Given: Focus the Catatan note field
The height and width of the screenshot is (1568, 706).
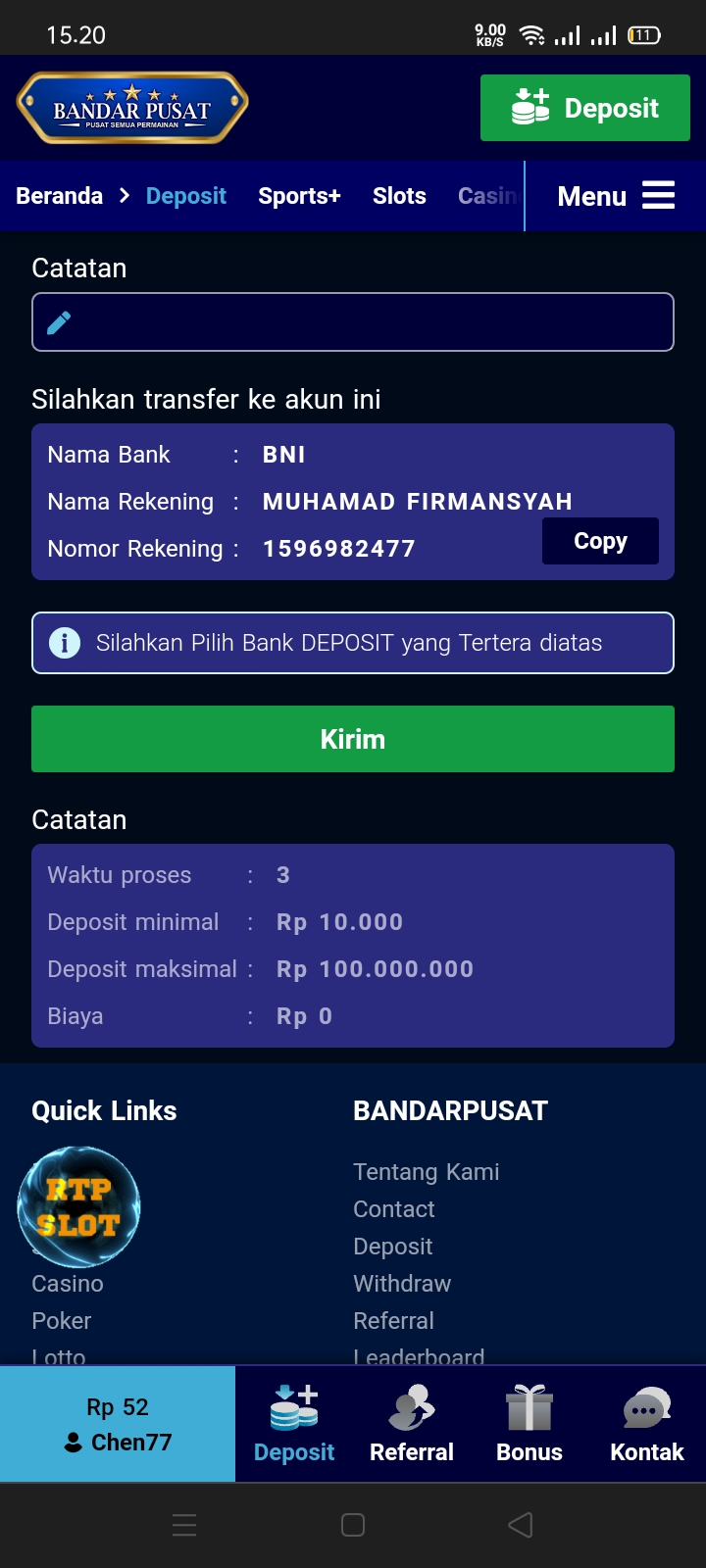Looking at the screenshot, I should click(x=353, y=321).
